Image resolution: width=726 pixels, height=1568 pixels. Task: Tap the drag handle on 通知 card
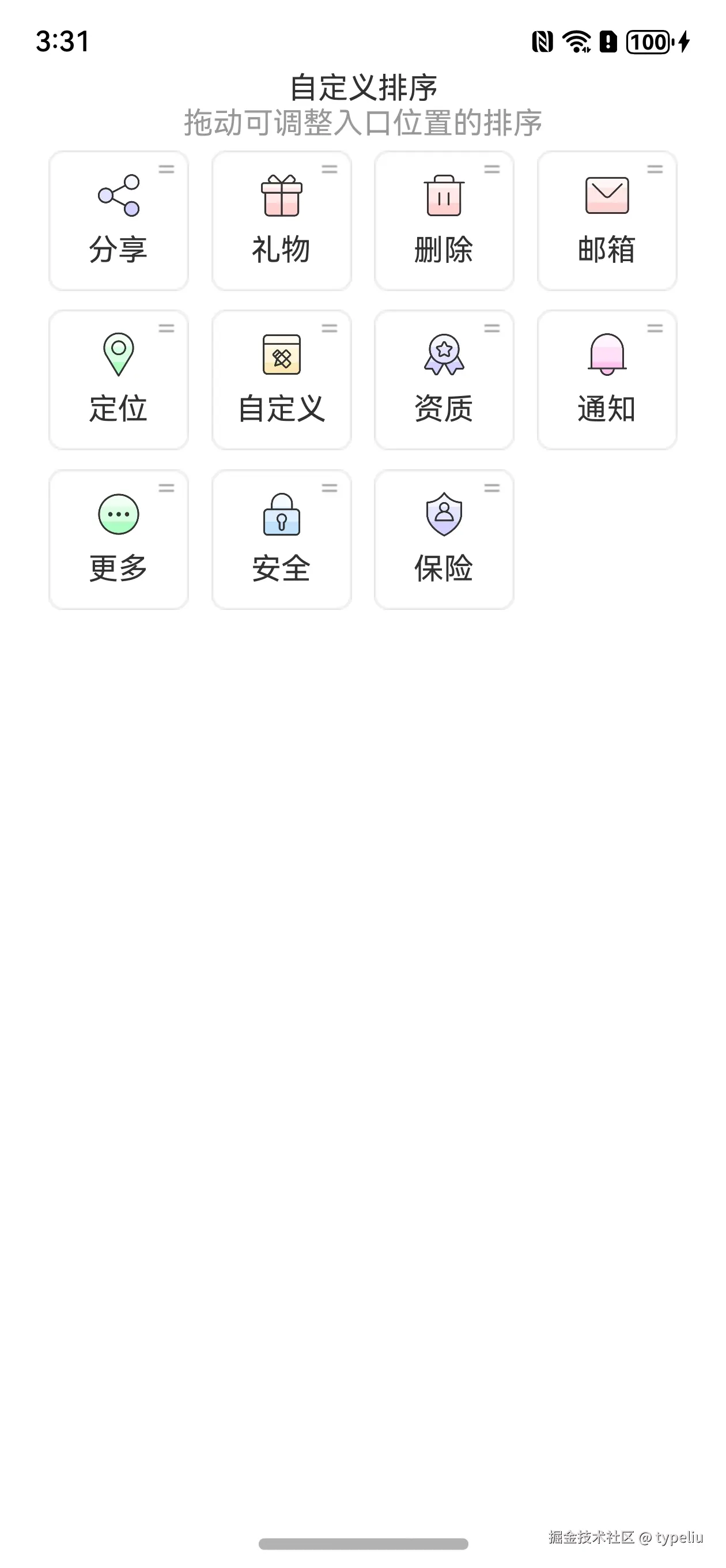pos(655,328)
